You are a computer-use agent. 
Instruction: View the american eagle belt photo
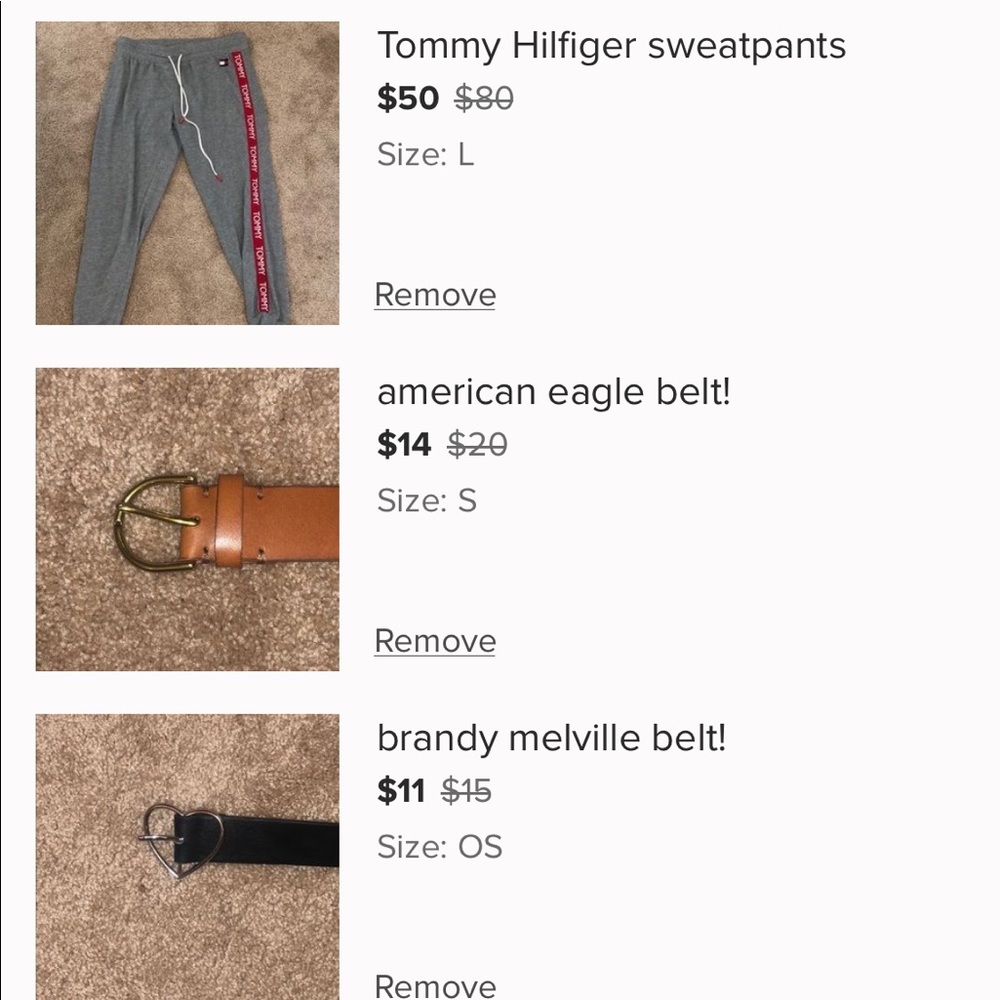click(187, 519)
